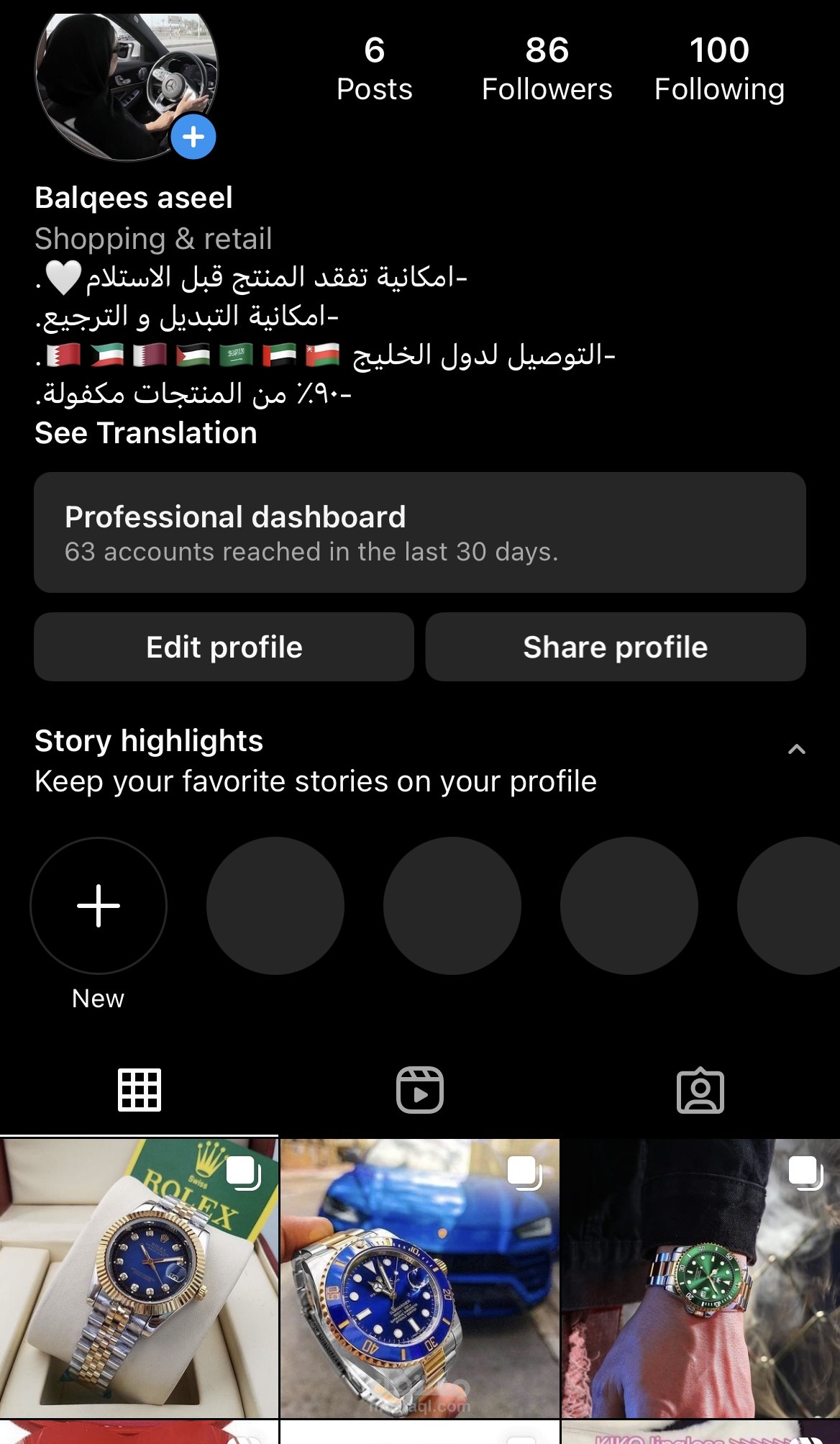Screen dimensions: 840x1444
Task: View the 86 Followers list
Action: tap(547, 70)
